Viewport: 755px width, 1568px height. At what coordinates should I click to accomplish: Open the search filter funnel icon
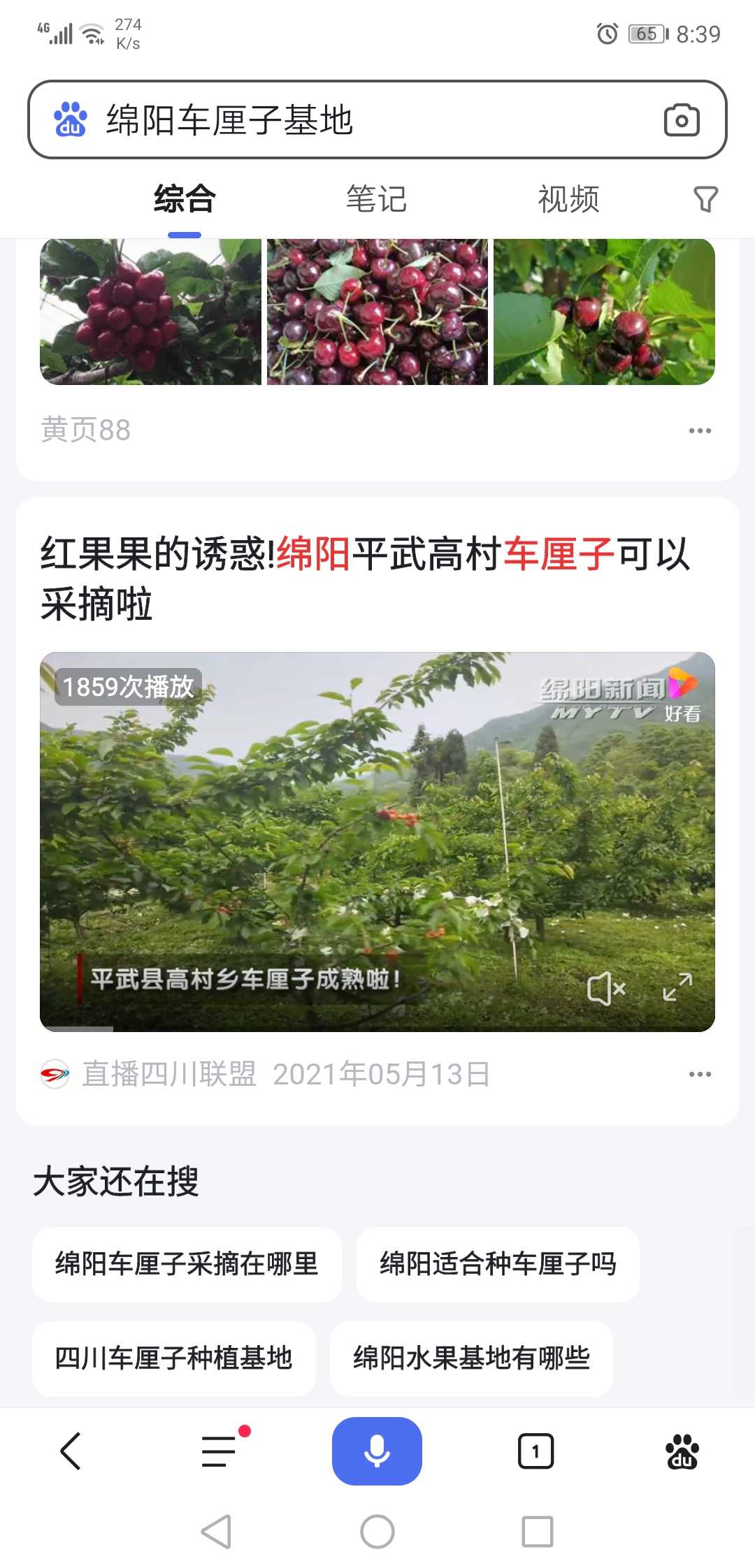coord(705,200)
